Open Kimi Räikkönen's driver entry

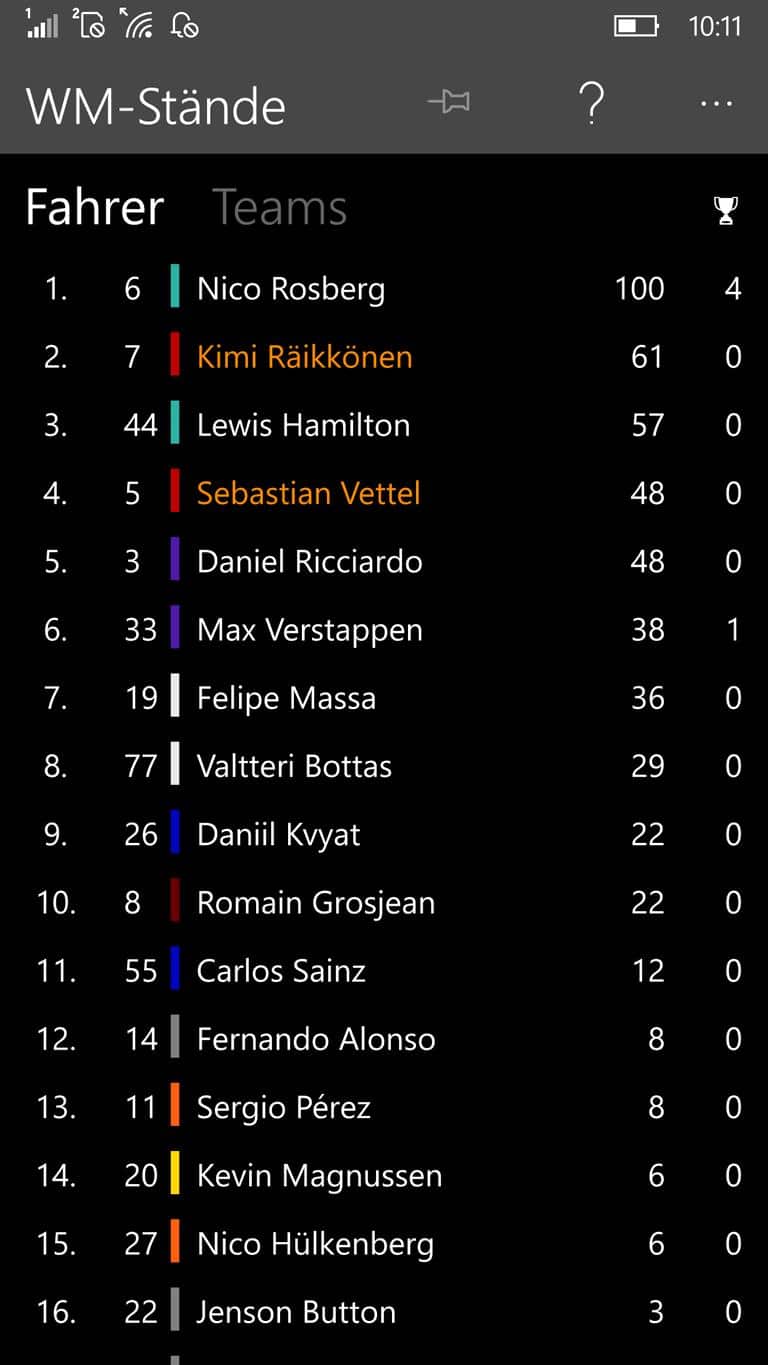click(x=384, y=357)
